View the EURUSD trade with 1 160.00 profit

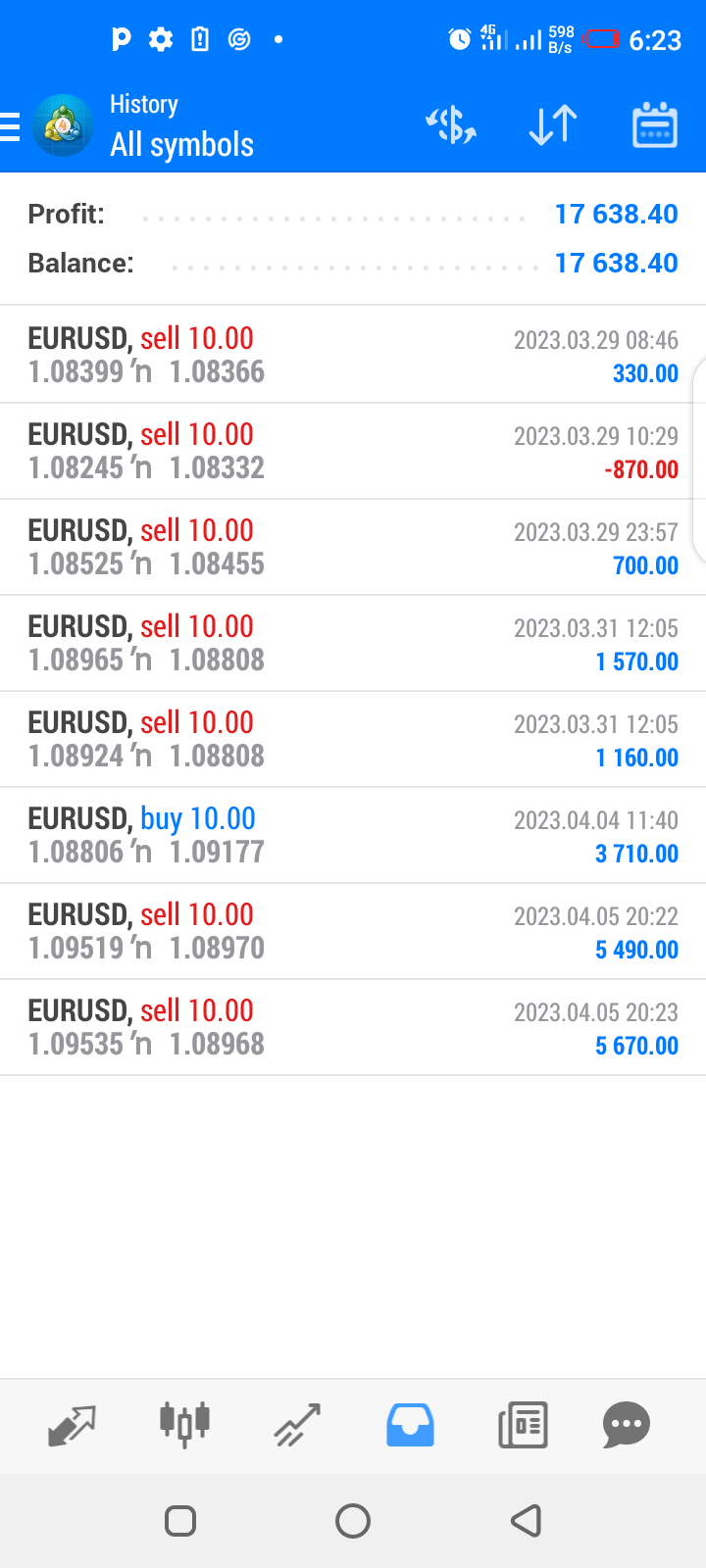[x=353, y=739]
